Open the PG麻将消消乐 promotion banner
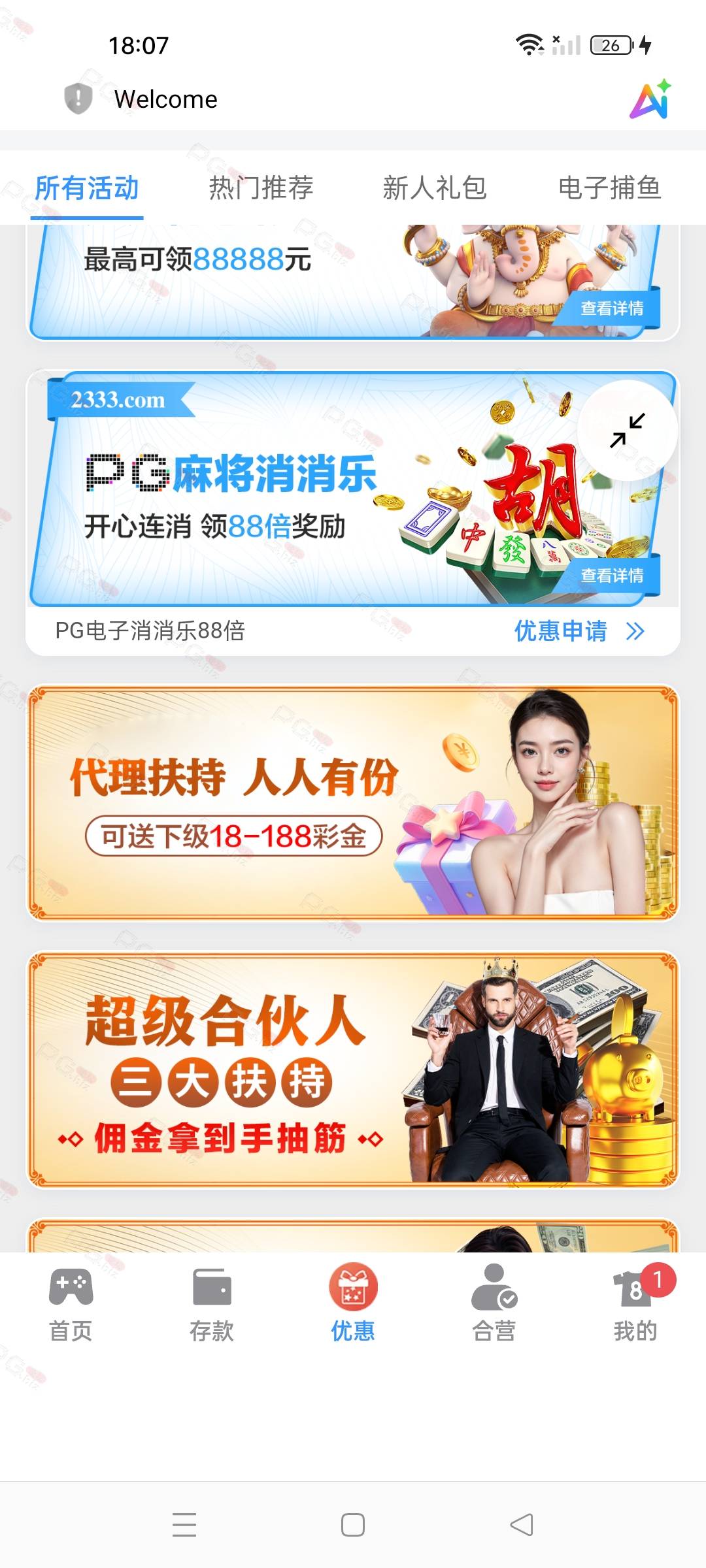This screenshot has width=706, height=1568. click(353, 489)
